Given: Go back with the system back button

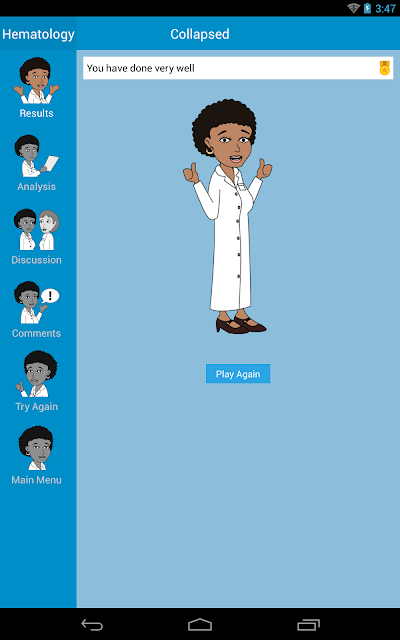Looking at the screenshot, I should click(92, 624).
